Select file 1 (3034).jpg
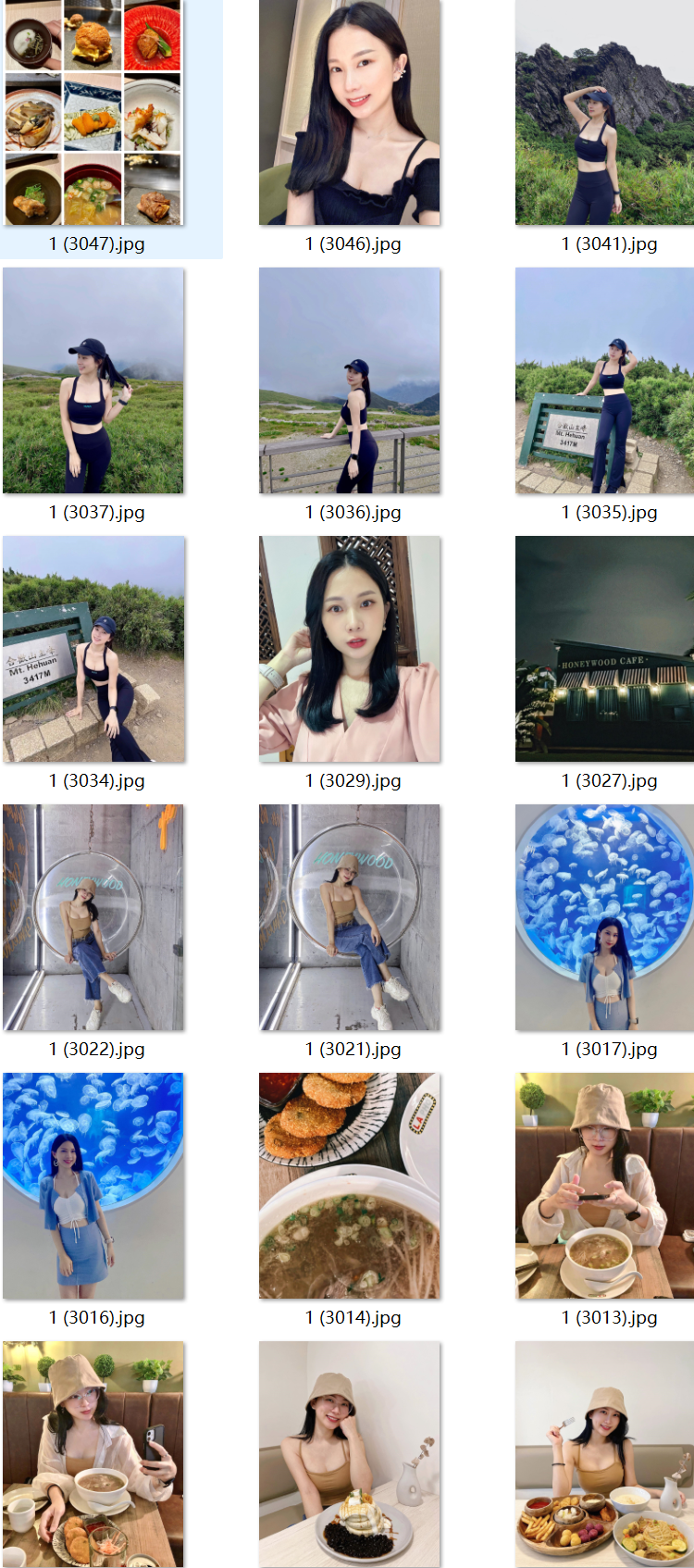The width and height of the screenshot is (694, 1568). [93, 649]
